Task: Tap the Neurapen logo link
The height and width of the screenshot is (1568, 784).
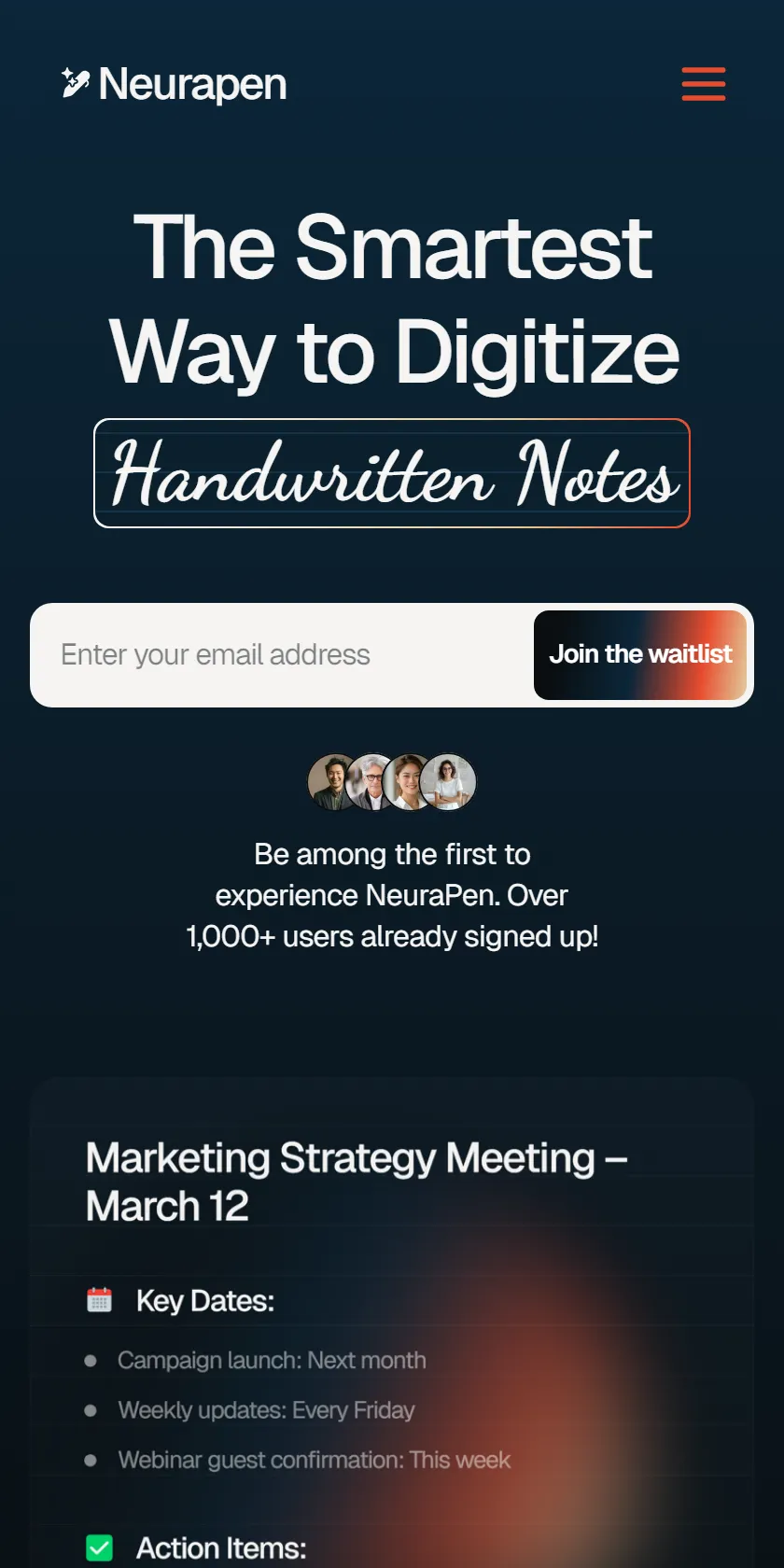Action: click(x=175, y=84)
